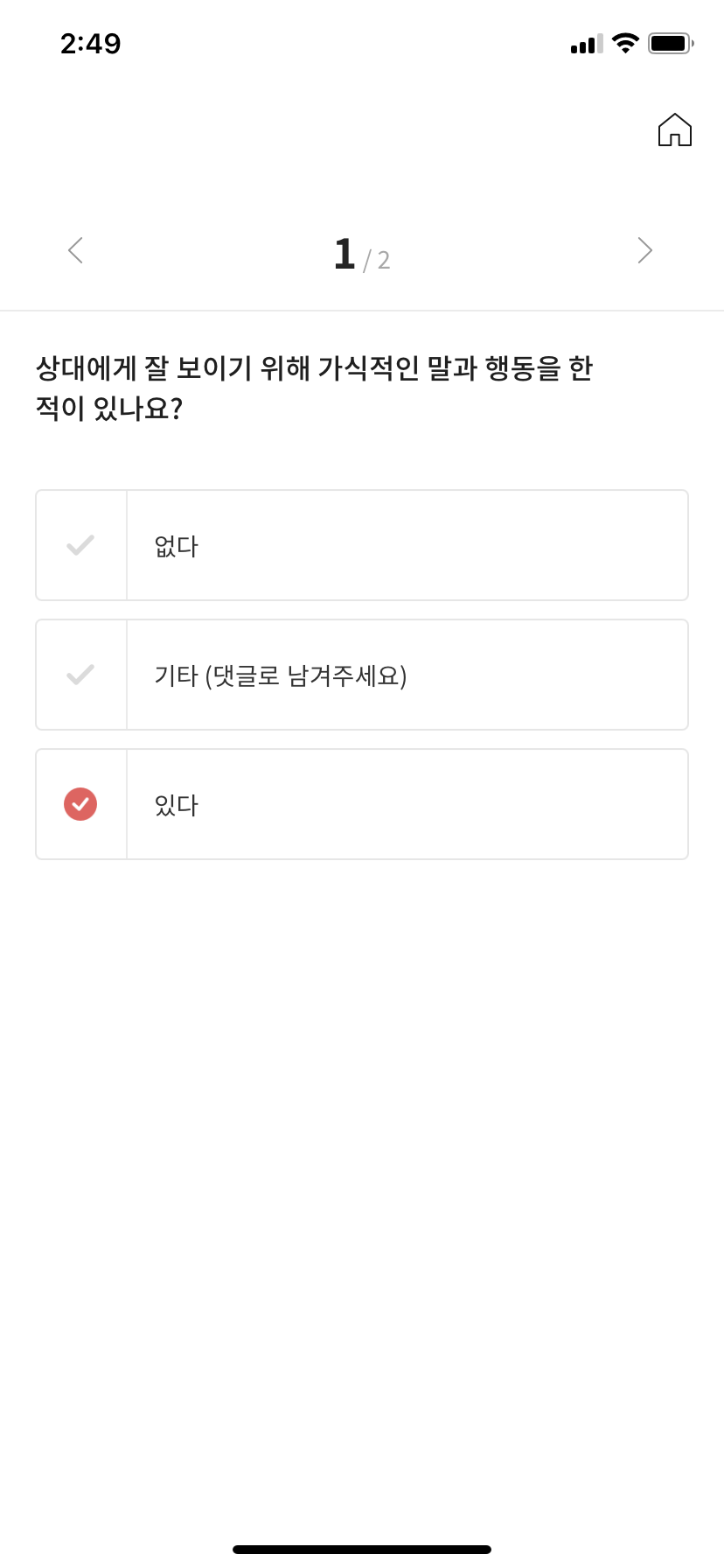This screenshot has width=724, height=1568.
Task: Select the 기타 (댓글로 남겨주세요) option
Action: coord(362,674)
